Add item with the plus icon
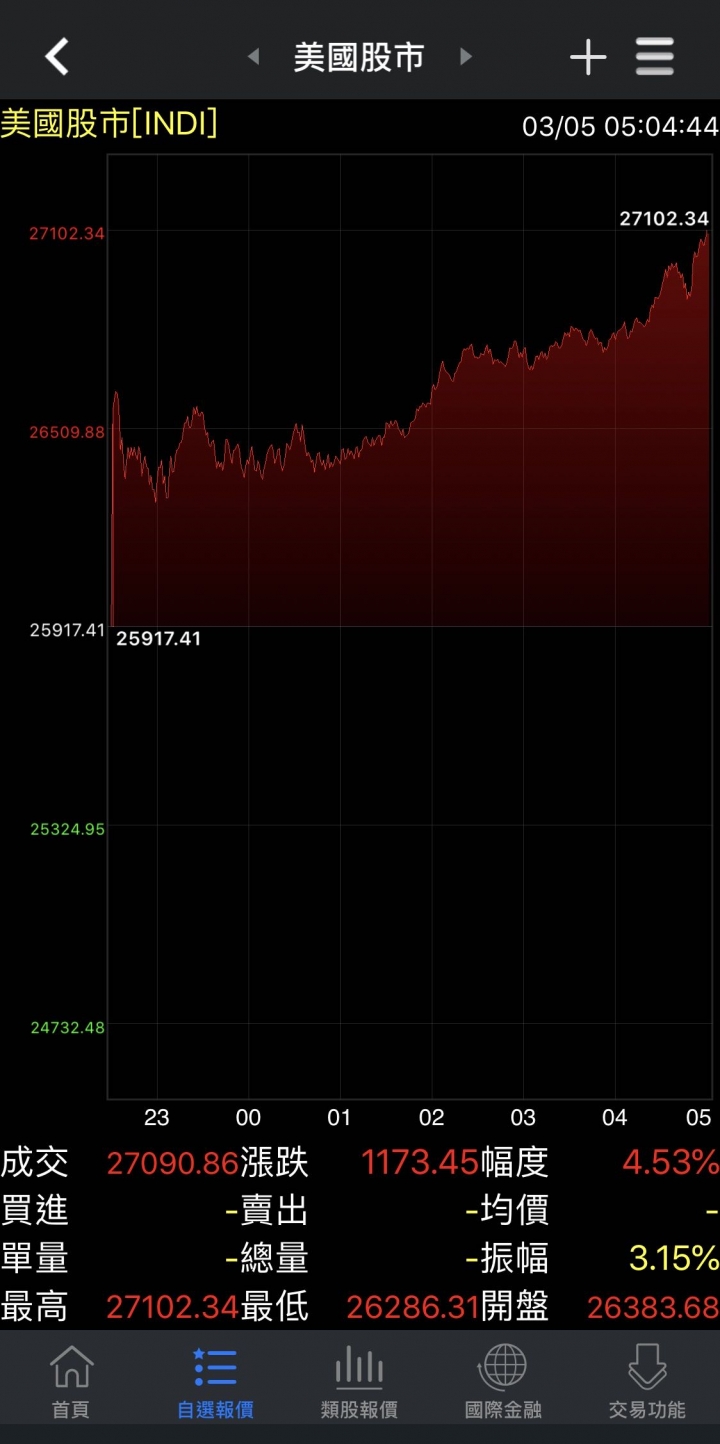The width and height of the screenshot is (720, 1444). click(x=588, y=57)
